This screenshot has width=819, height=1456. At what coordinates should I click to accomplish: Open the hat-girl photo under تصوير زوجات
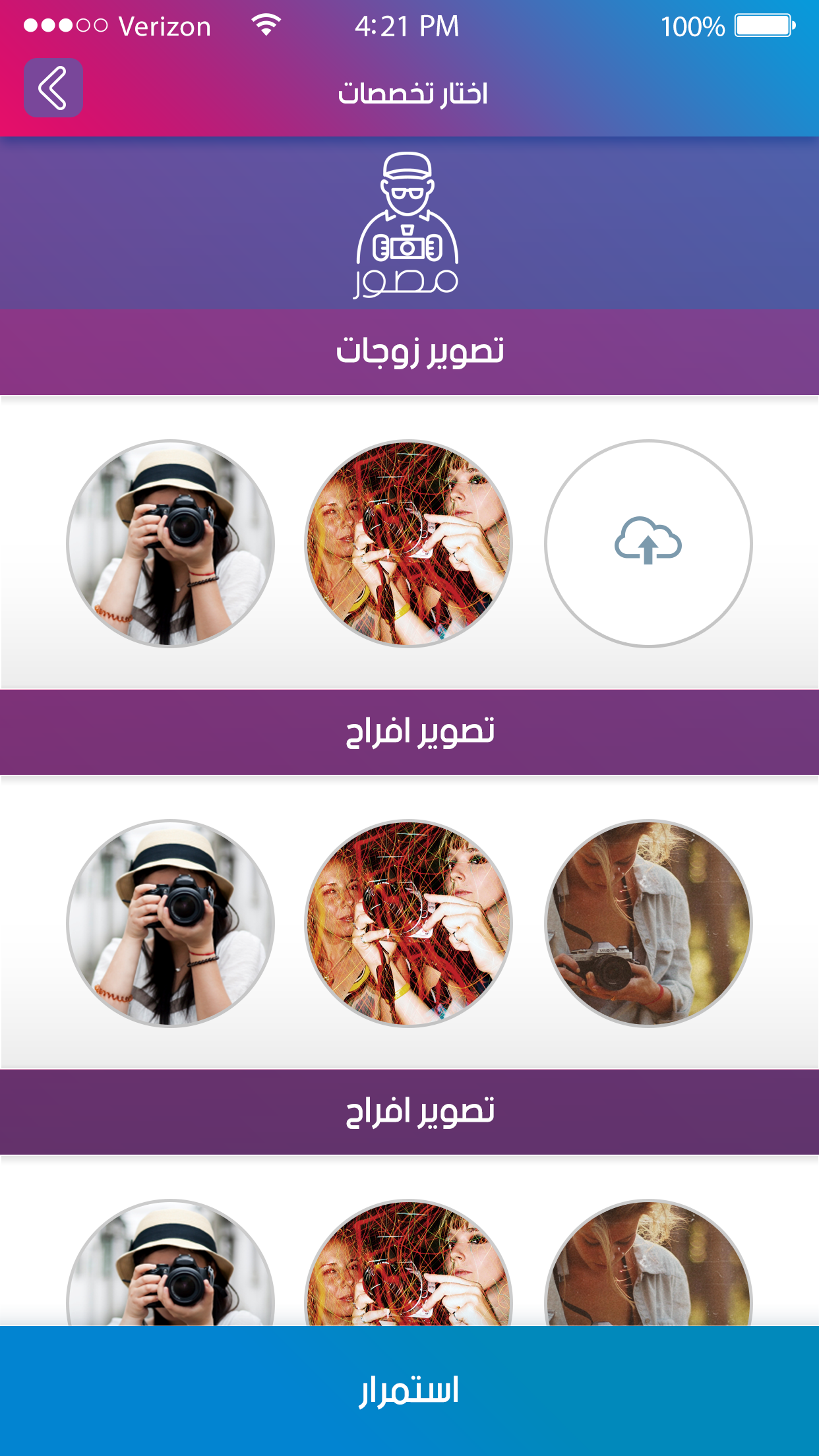click(x=171, y=543)
